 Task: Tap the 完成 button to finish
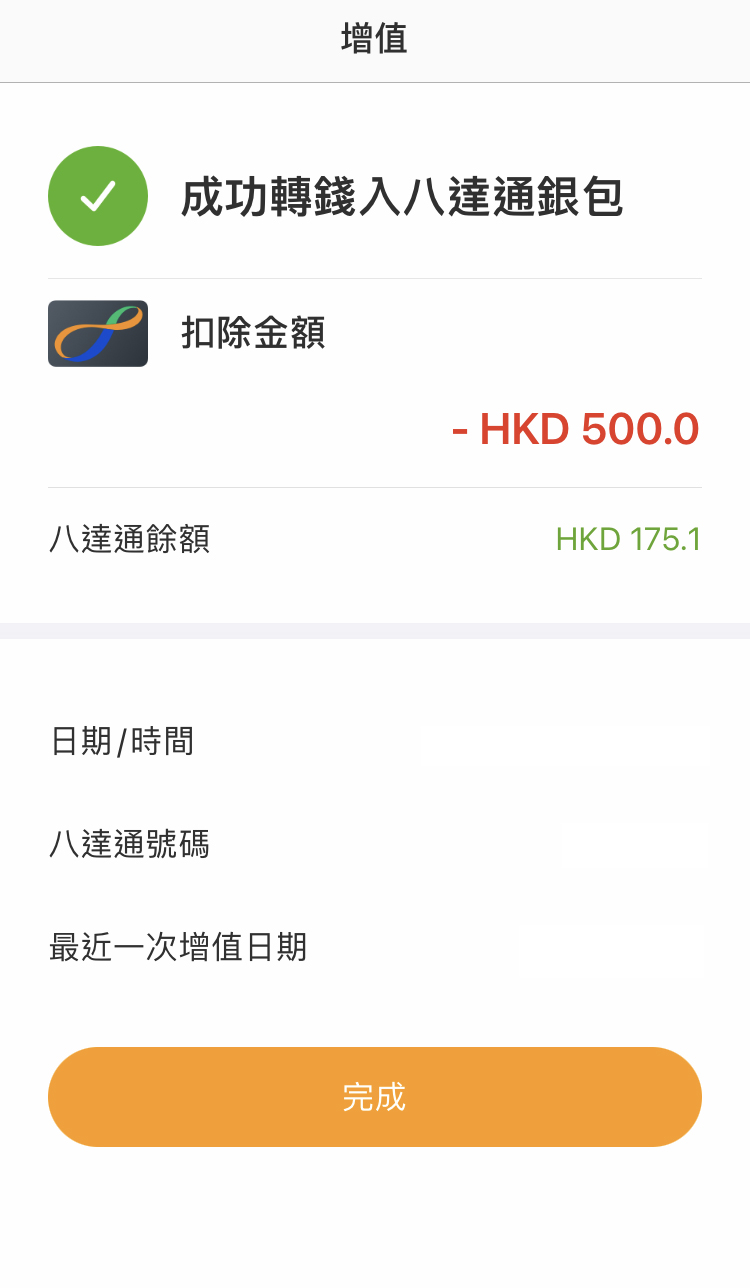(374, 1097)
